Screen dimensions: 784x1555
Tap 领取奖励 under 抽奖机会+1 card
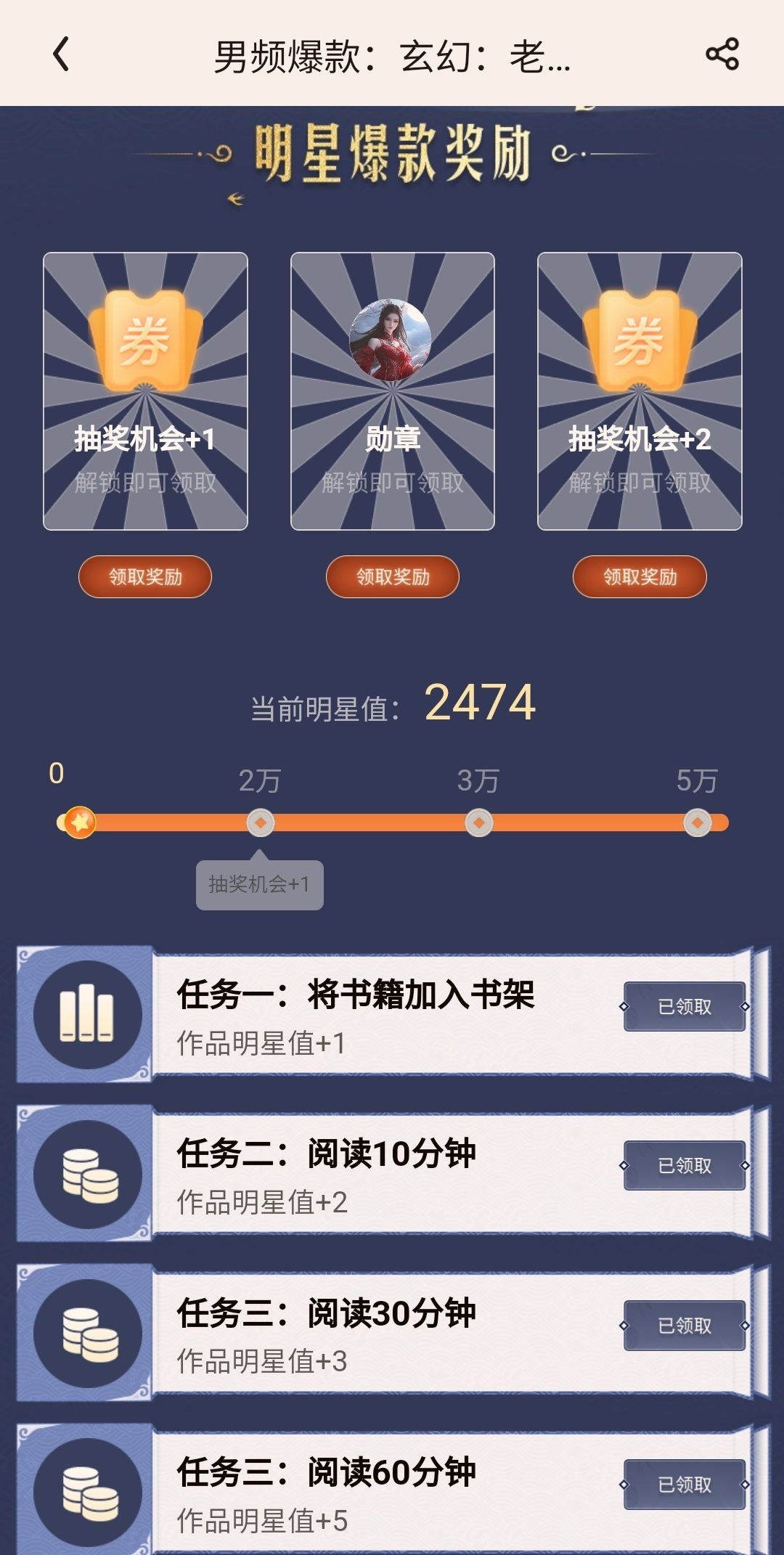coord(145,577)
